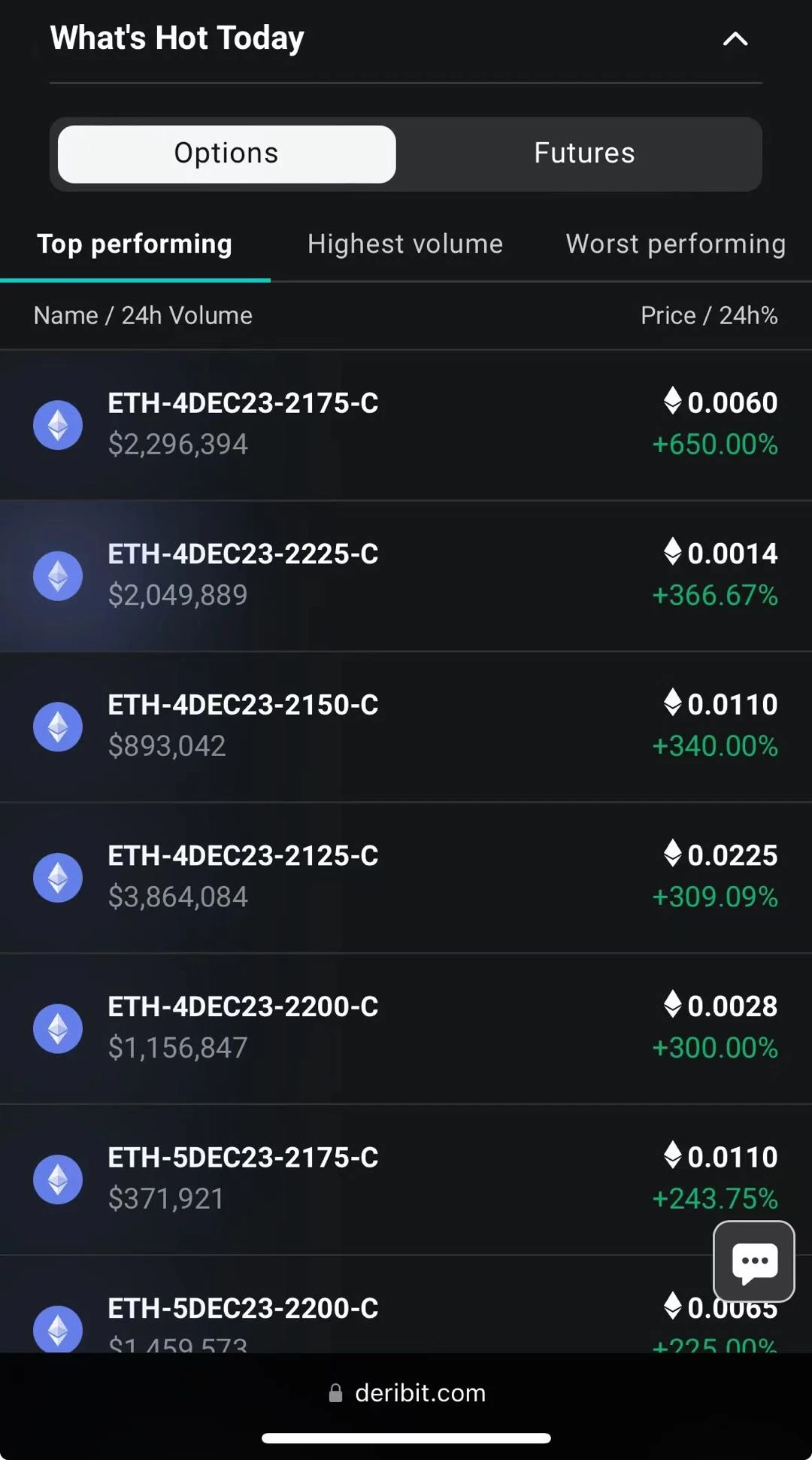Viewport: 812px width, 1460px height.
Task: Show the Top performing tab
Action: 135,244
